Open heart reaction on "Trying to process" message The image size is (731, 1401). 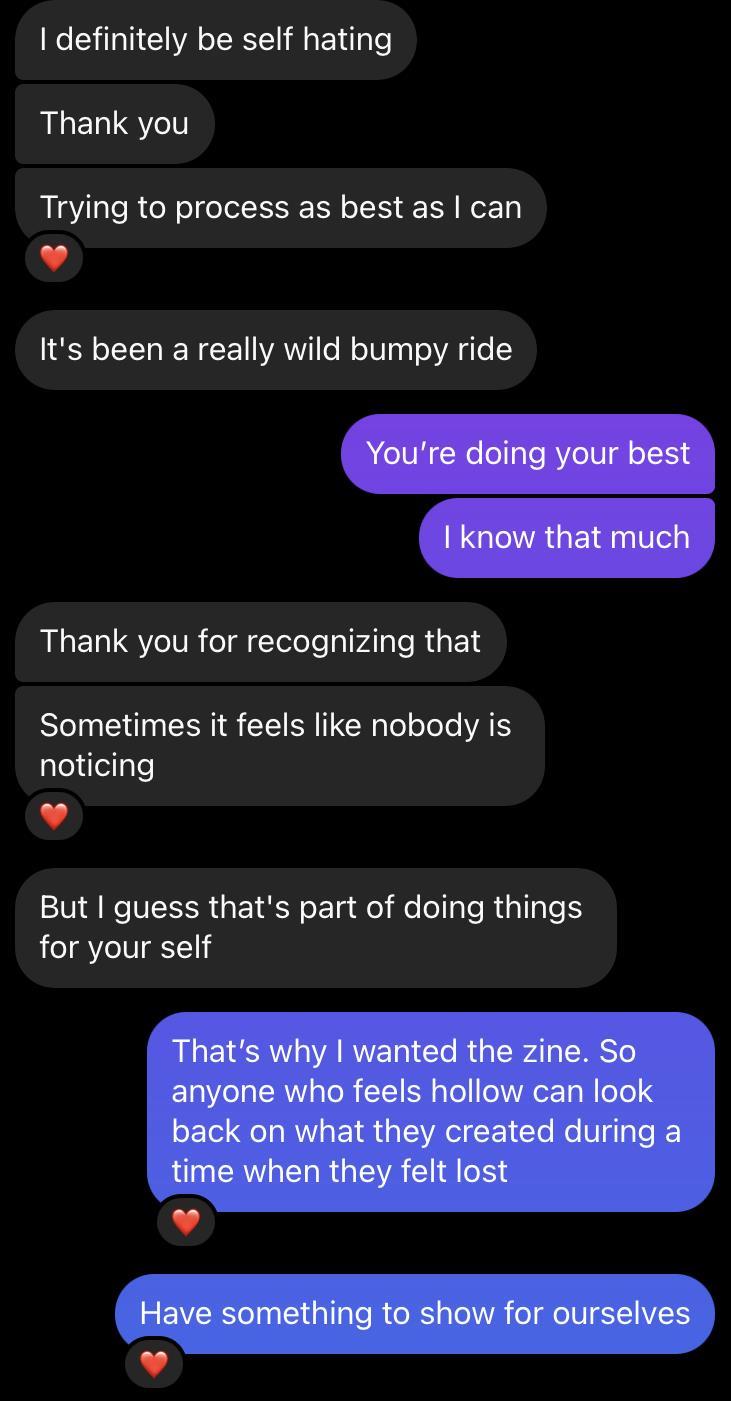tap(53, 259)
